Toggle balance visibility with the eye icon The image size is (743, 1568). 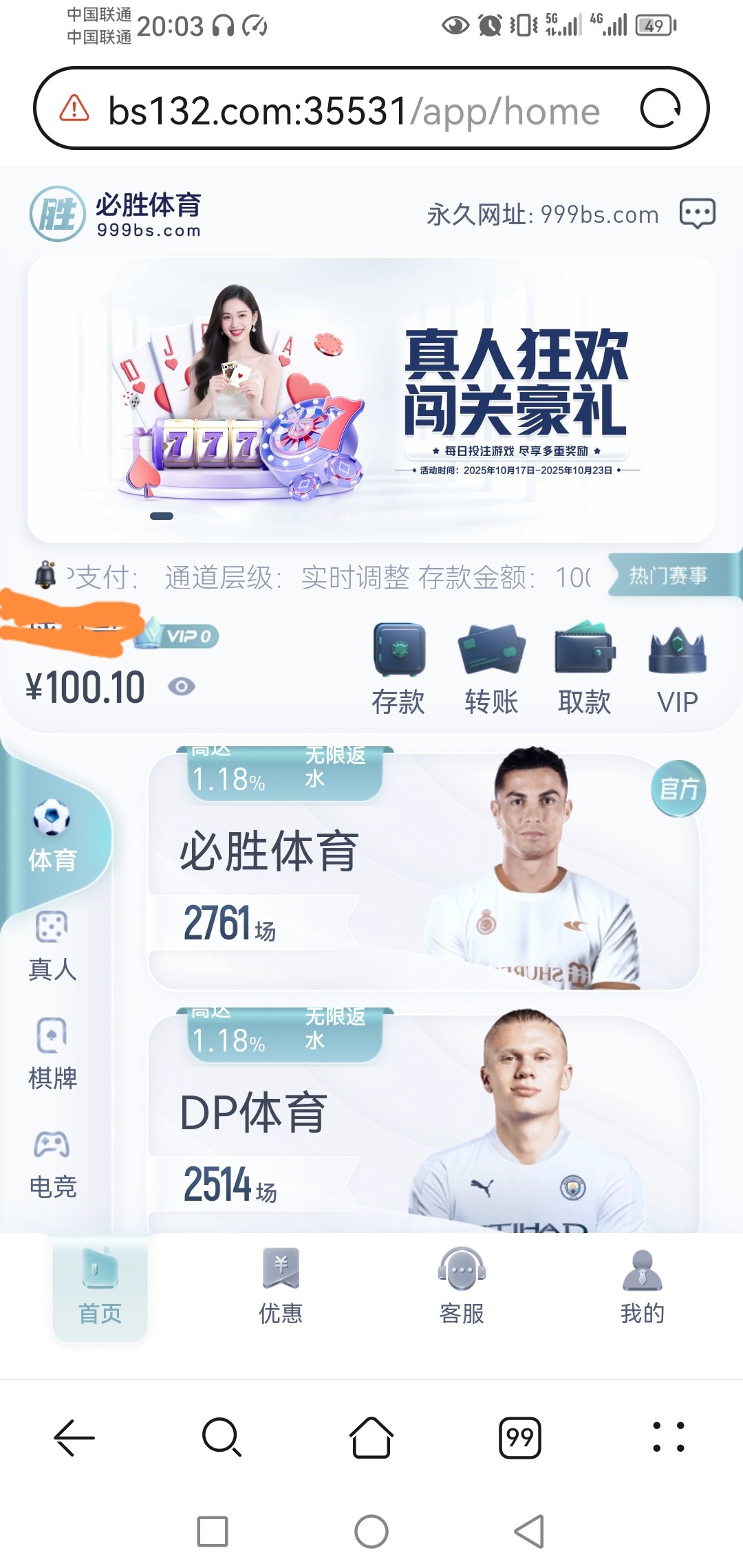click(x=182, y=686)
